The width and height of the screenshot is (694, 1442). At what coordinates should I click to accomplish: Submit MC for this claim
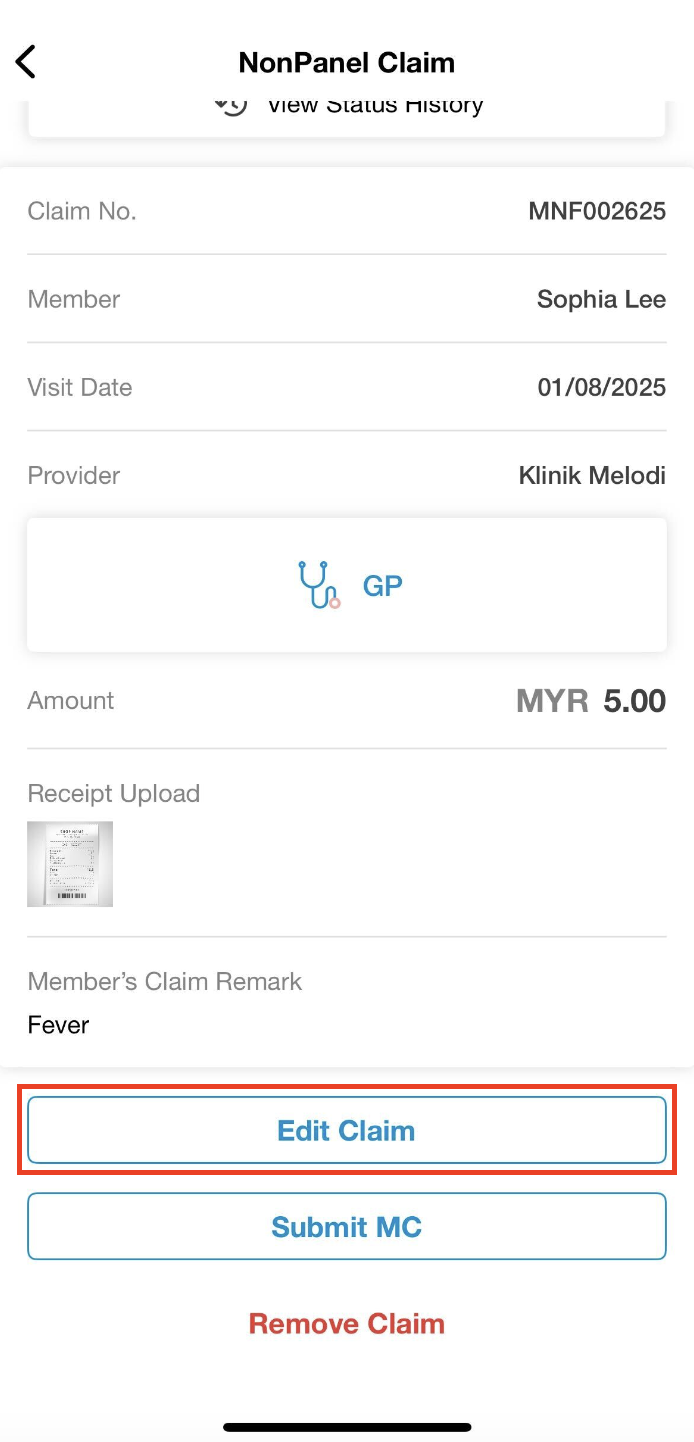tap(347, 1227)
